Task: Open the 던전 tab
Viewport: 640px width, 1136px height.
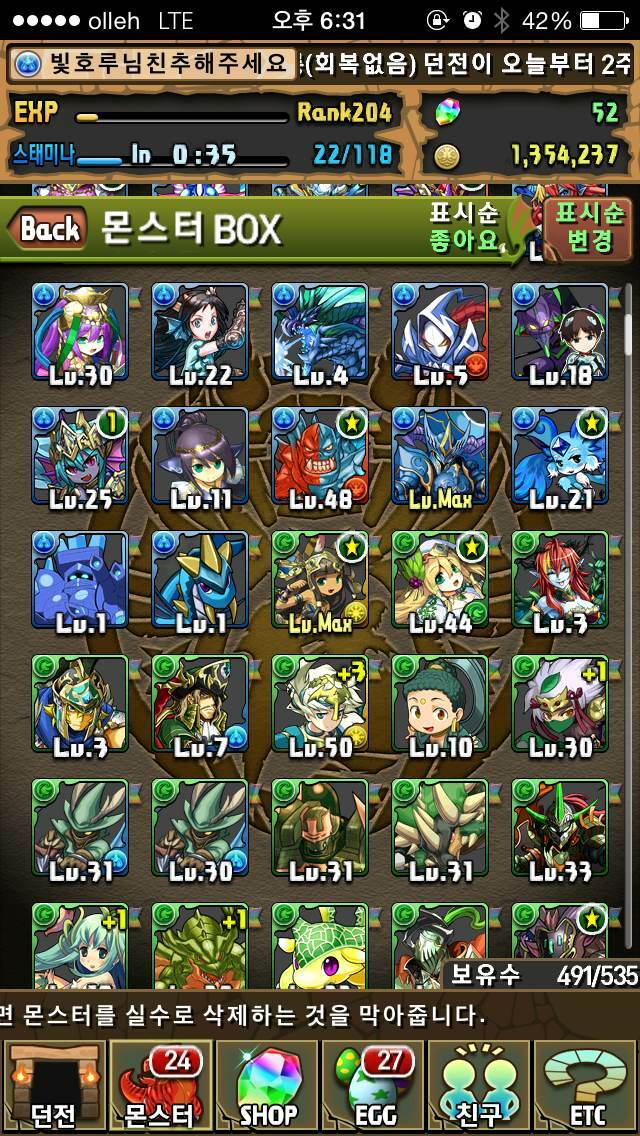Action: (x=53, y=1085)
